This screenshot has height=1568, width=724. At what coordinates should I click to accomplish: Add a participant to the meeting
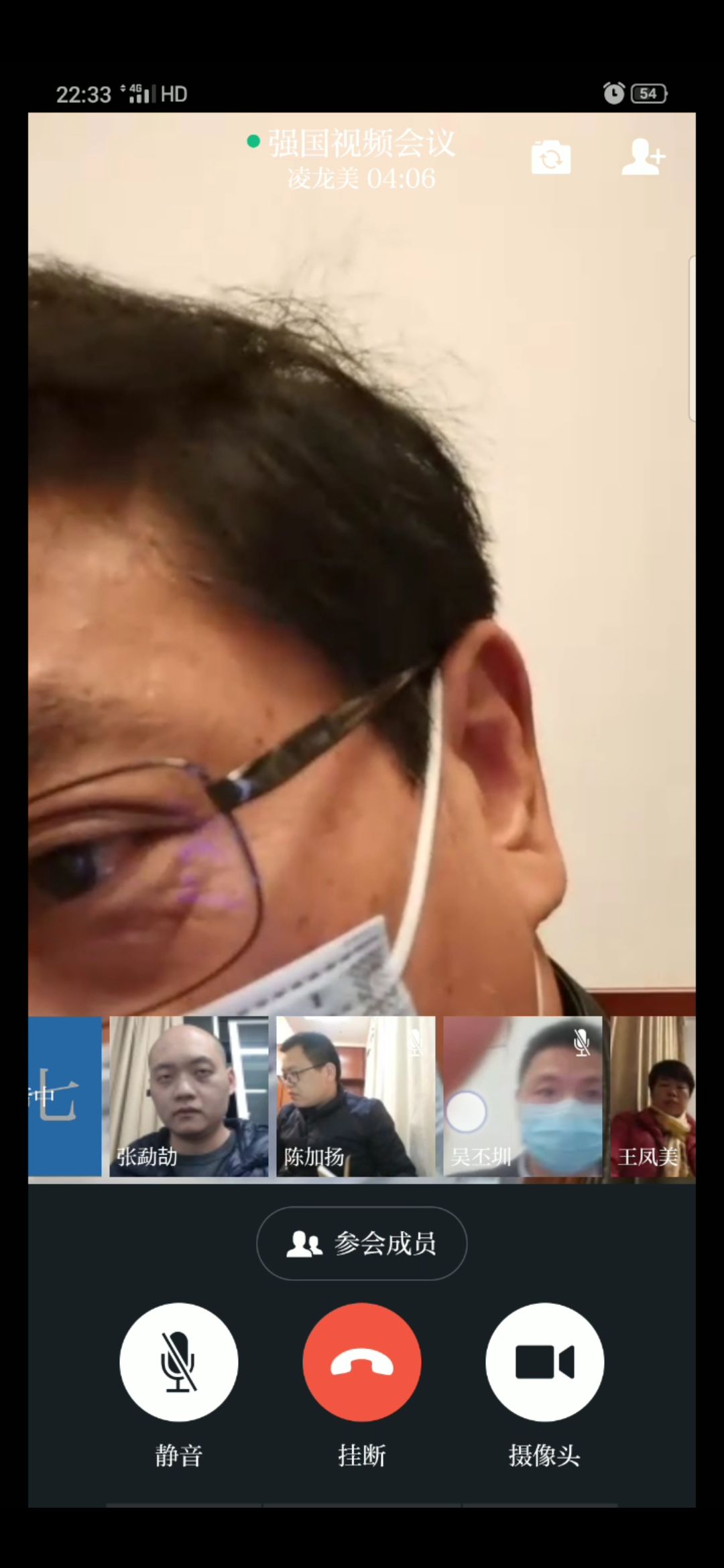point(642,157)
